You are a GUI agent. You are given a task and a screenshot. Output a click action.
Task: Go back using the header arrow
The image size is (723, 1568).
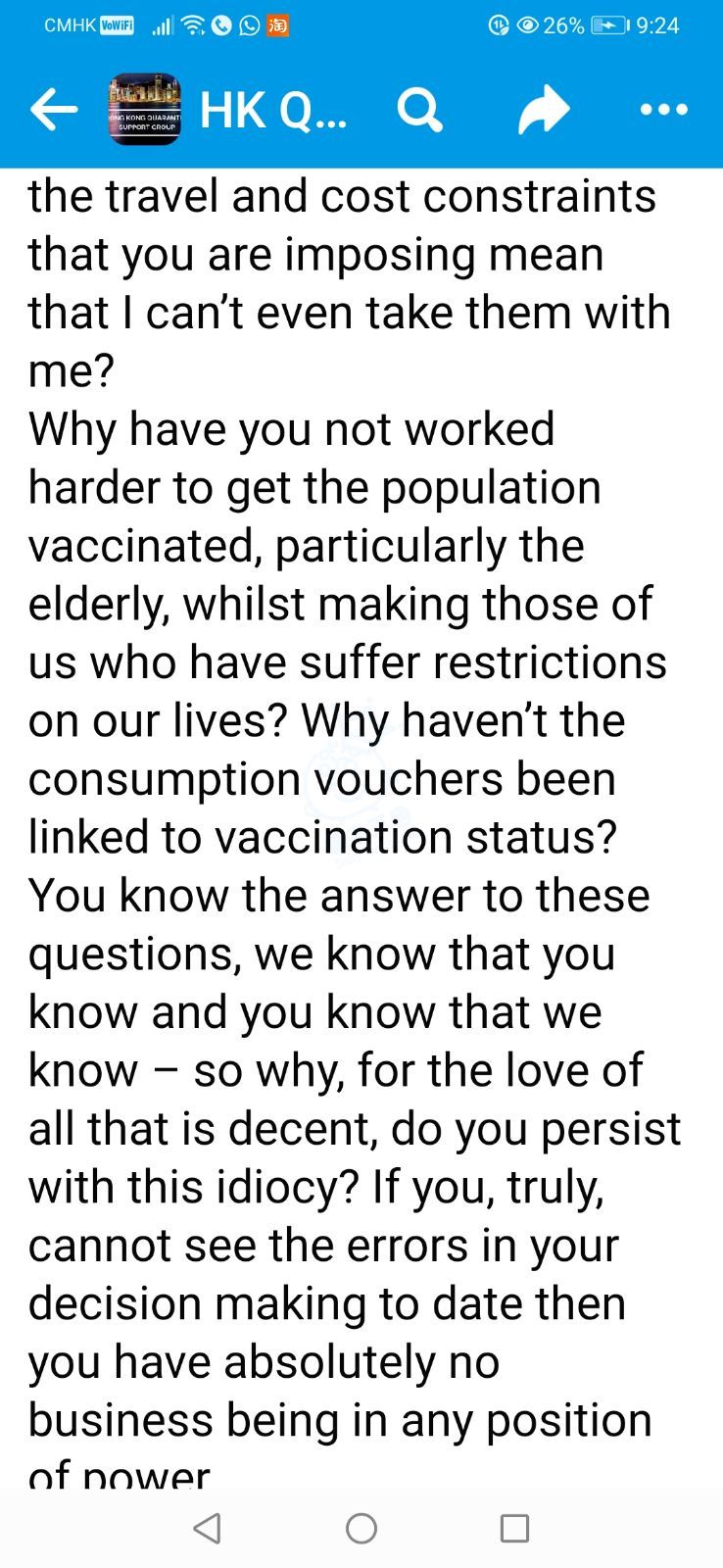54,110
